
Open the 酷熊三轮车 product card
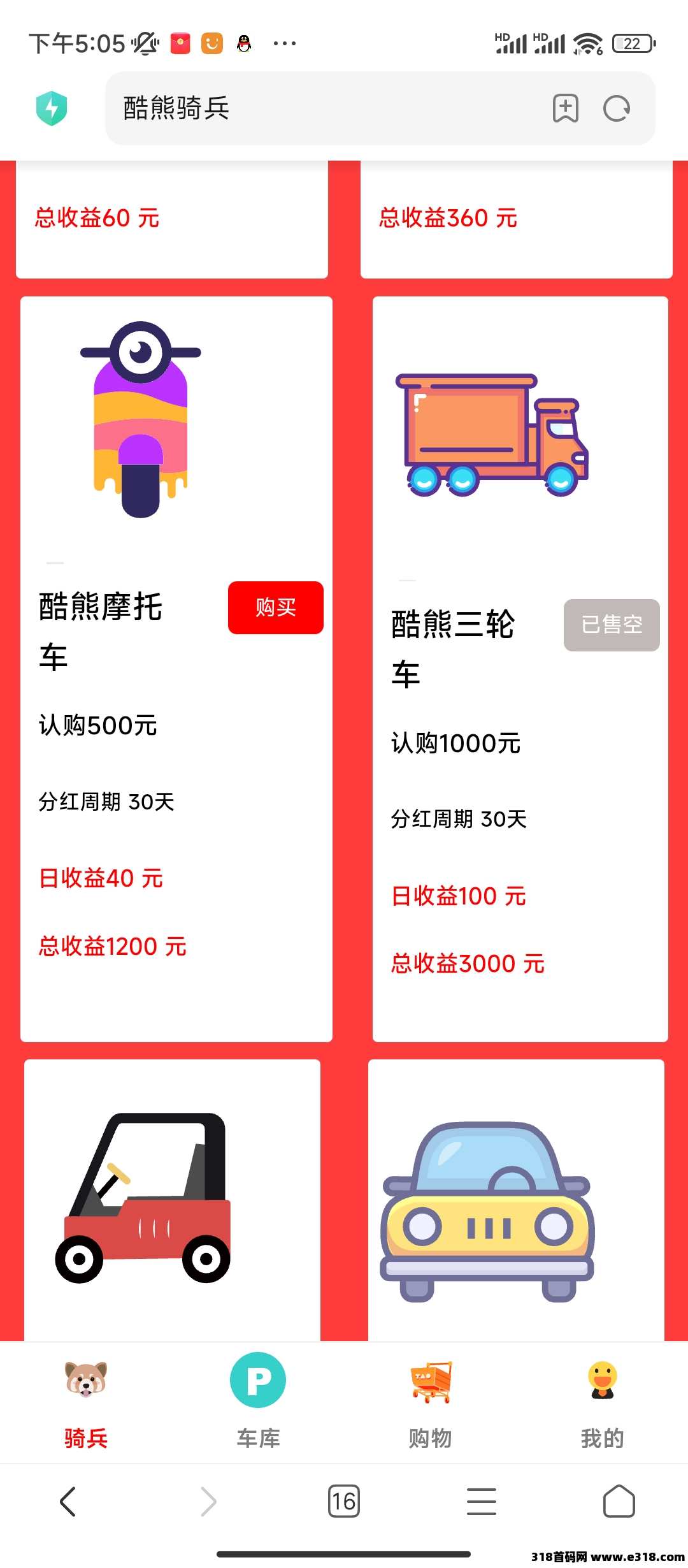click(x=520, y=669)
